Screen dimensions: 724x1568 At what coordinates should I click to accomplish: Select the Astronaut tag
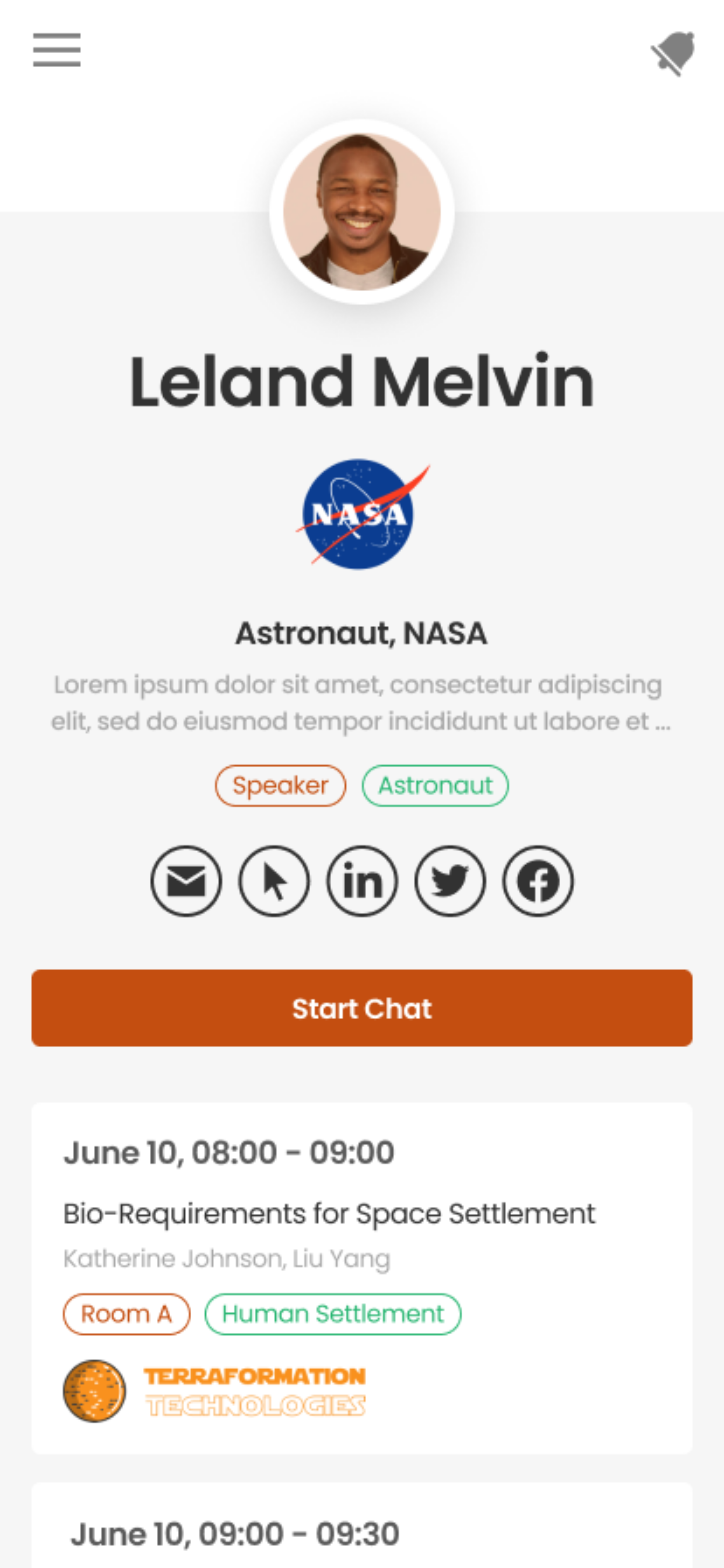(435, 786)
